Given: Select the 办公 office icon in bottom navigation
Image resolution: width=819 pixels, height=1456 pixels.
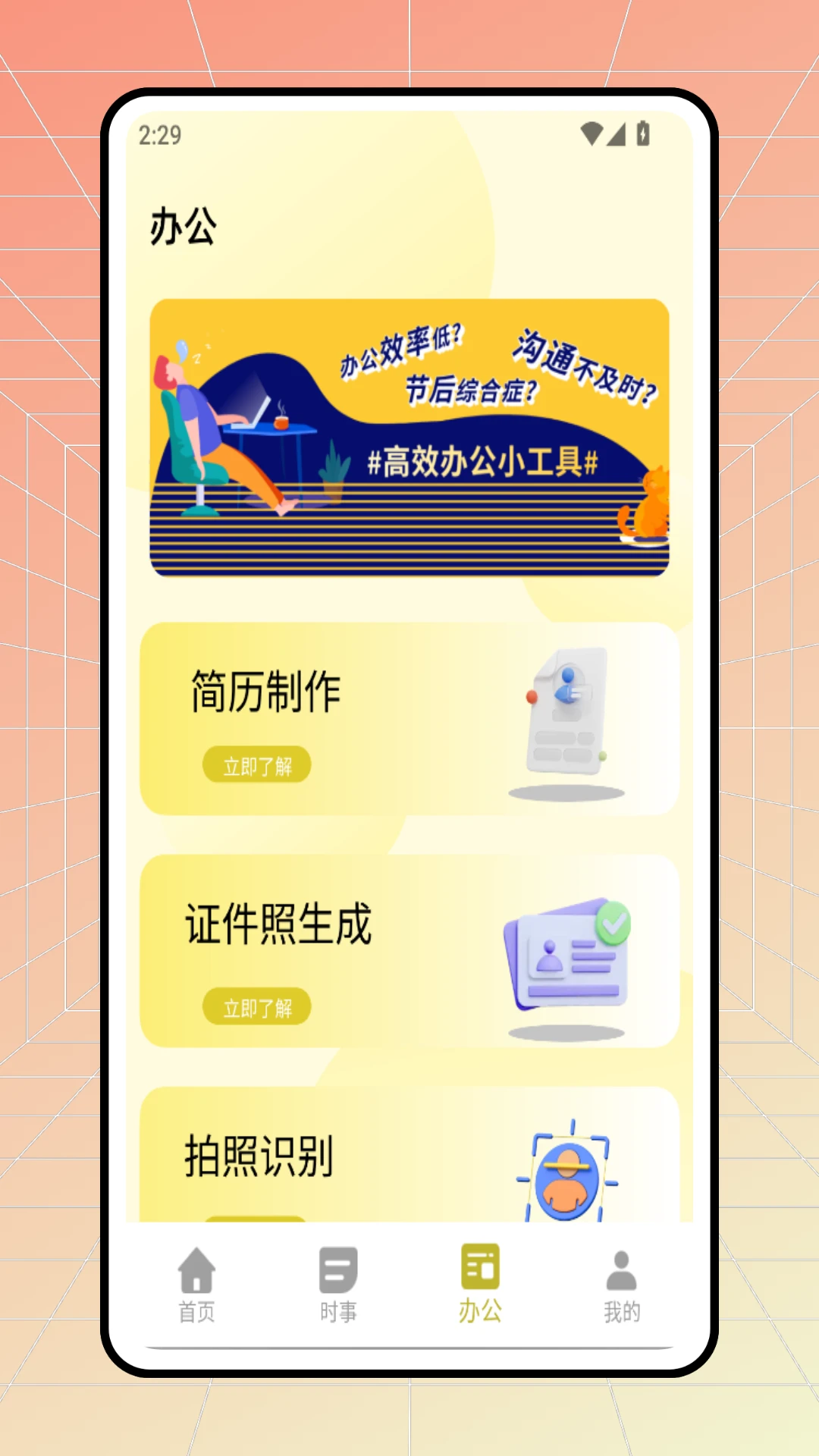Looking at the screenshot, I should pos(479,1265).
